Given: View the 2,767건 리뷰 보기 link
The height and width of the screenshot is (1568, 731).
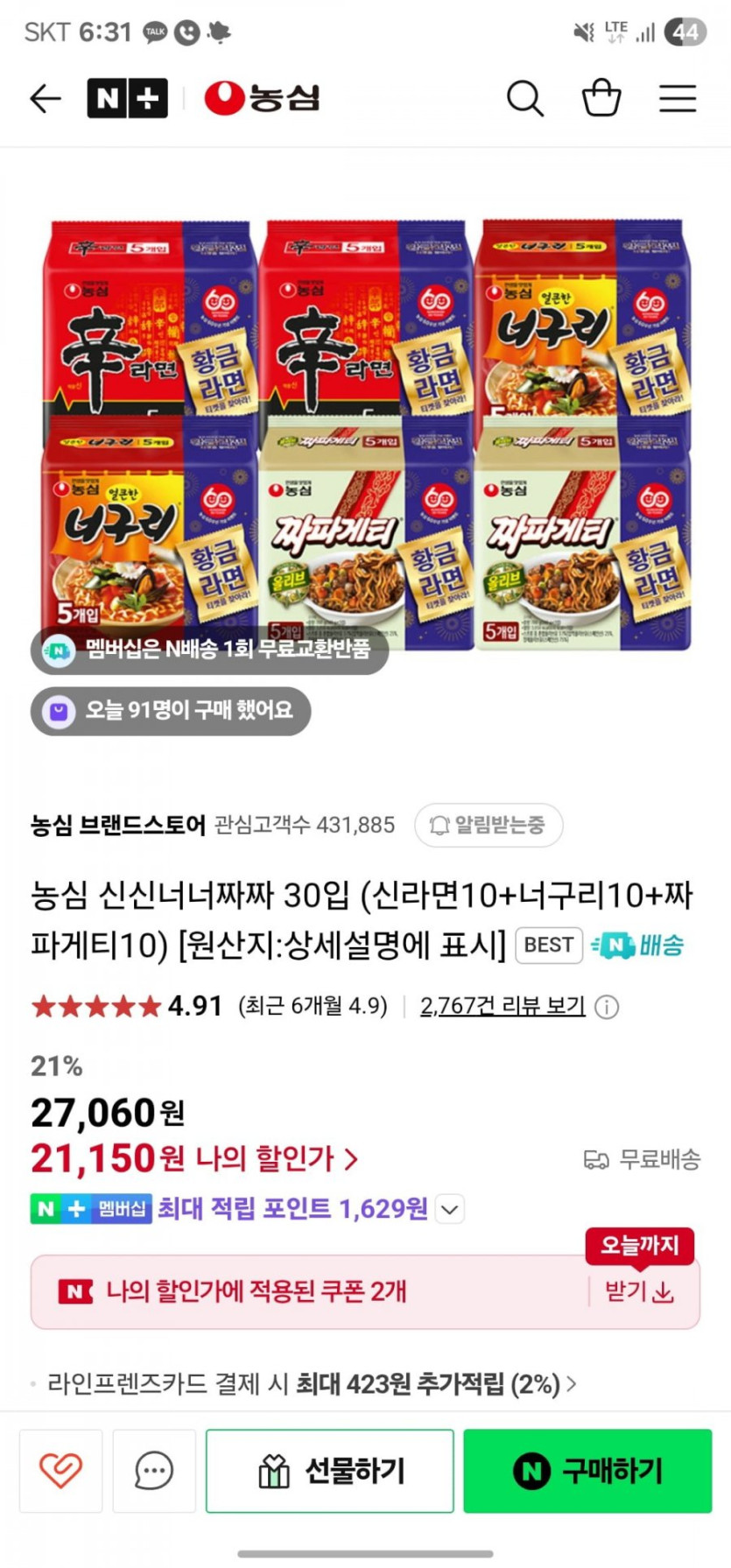Looking at the screenshot, I should [503, 1006].
